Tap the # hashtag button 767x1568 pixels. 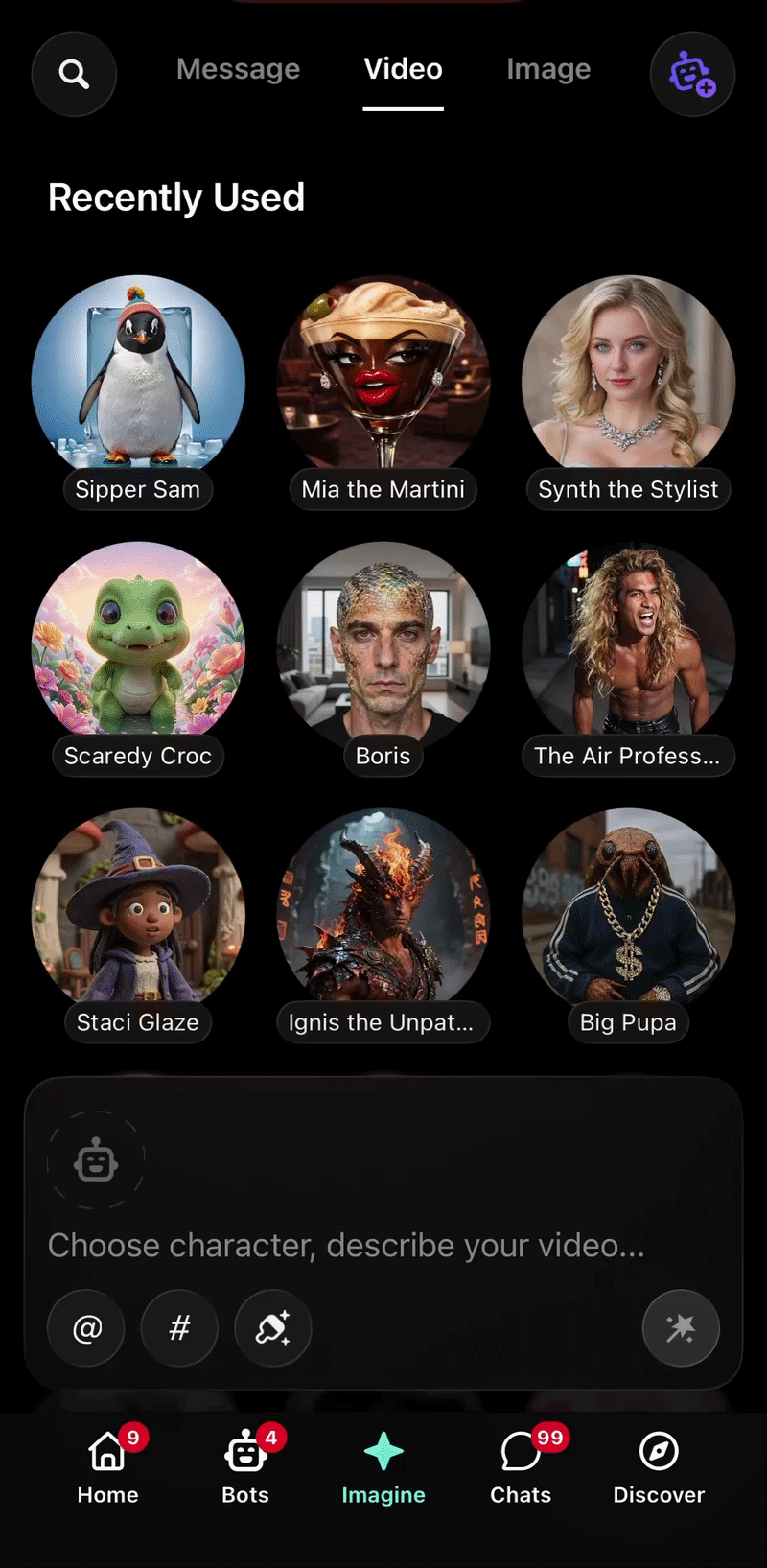(x=179, y=1328)
